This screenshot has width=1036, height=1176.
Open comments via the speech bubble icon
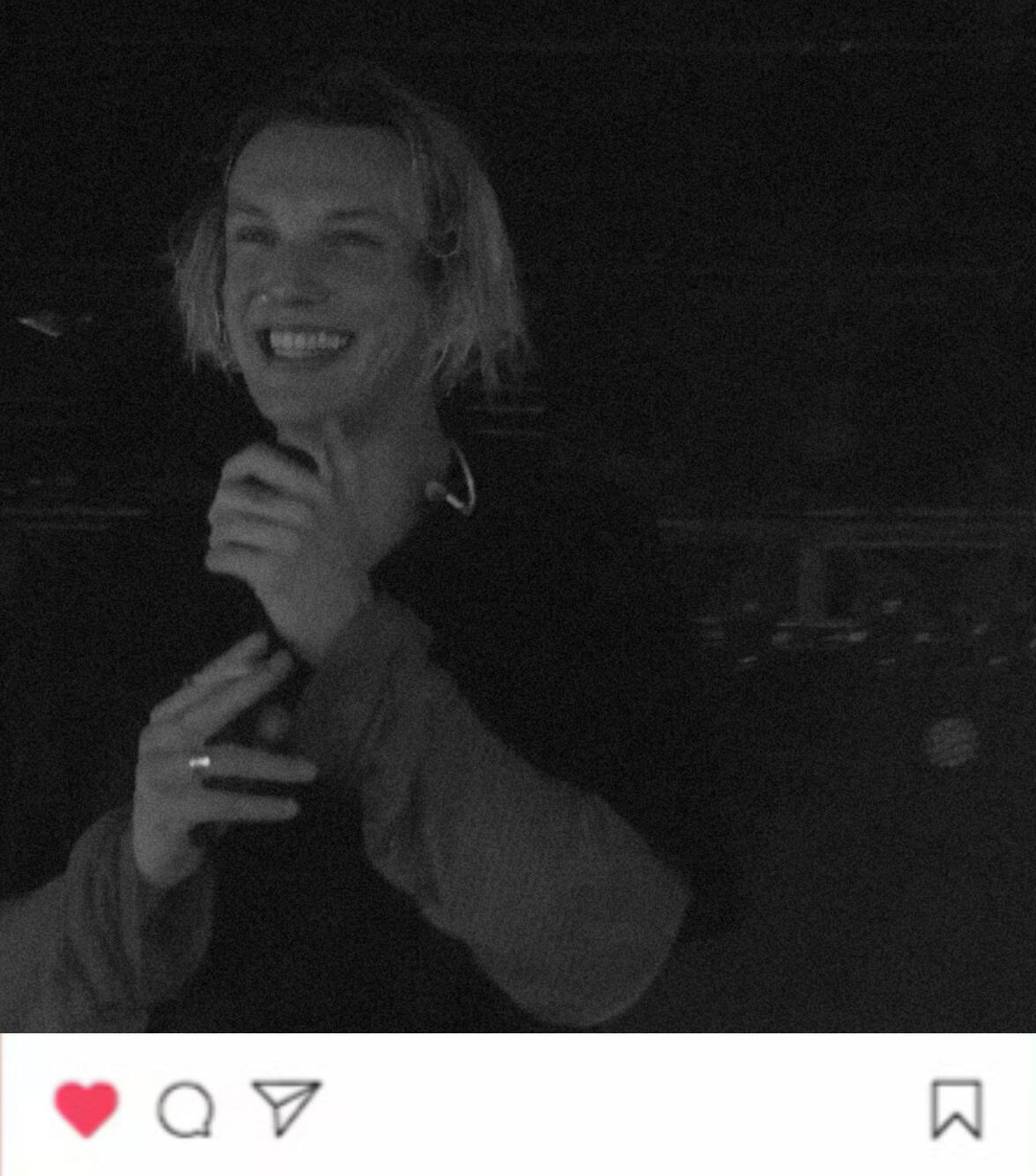[185, 1109]
